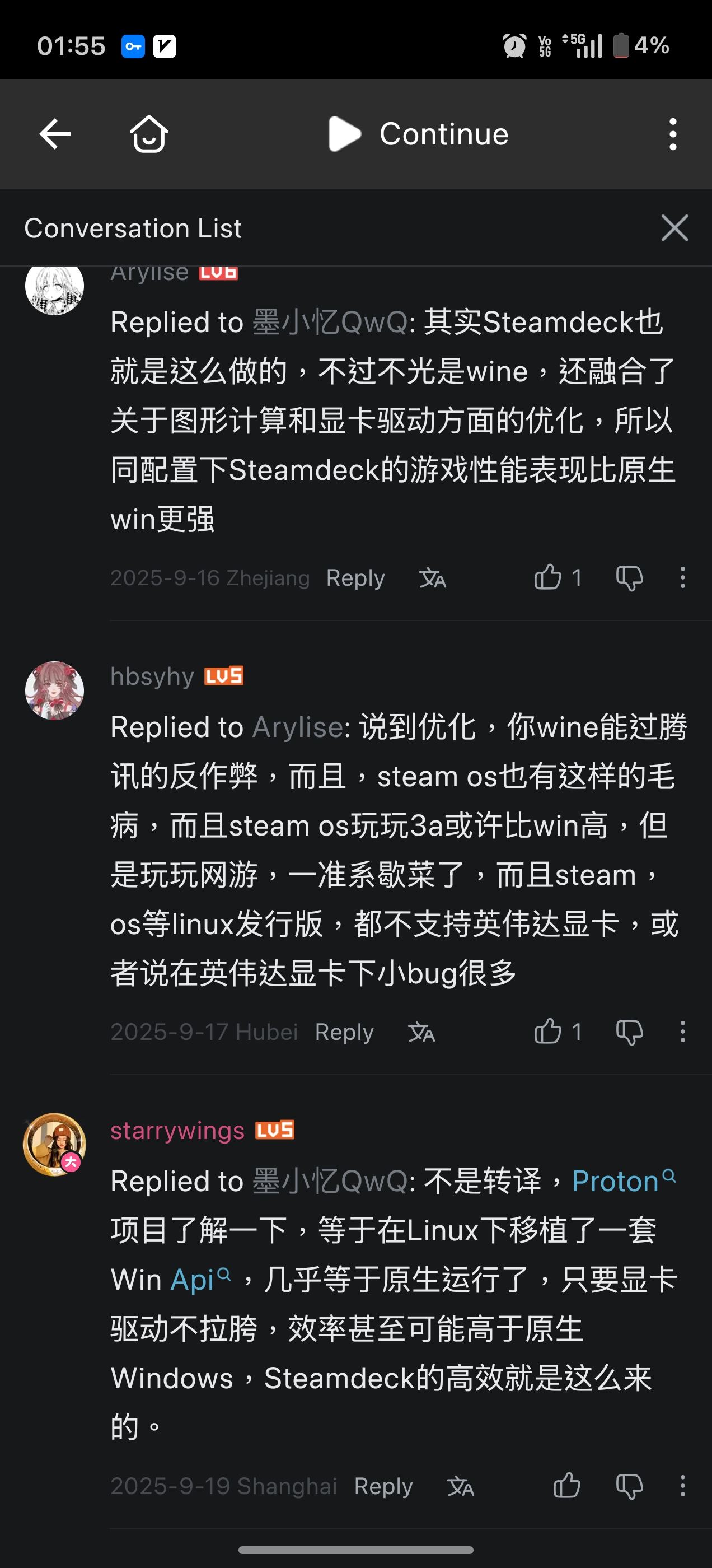Screen dimensions: 712x1568
Task: Open the home icon in toolbar
Action: [148, 134]
